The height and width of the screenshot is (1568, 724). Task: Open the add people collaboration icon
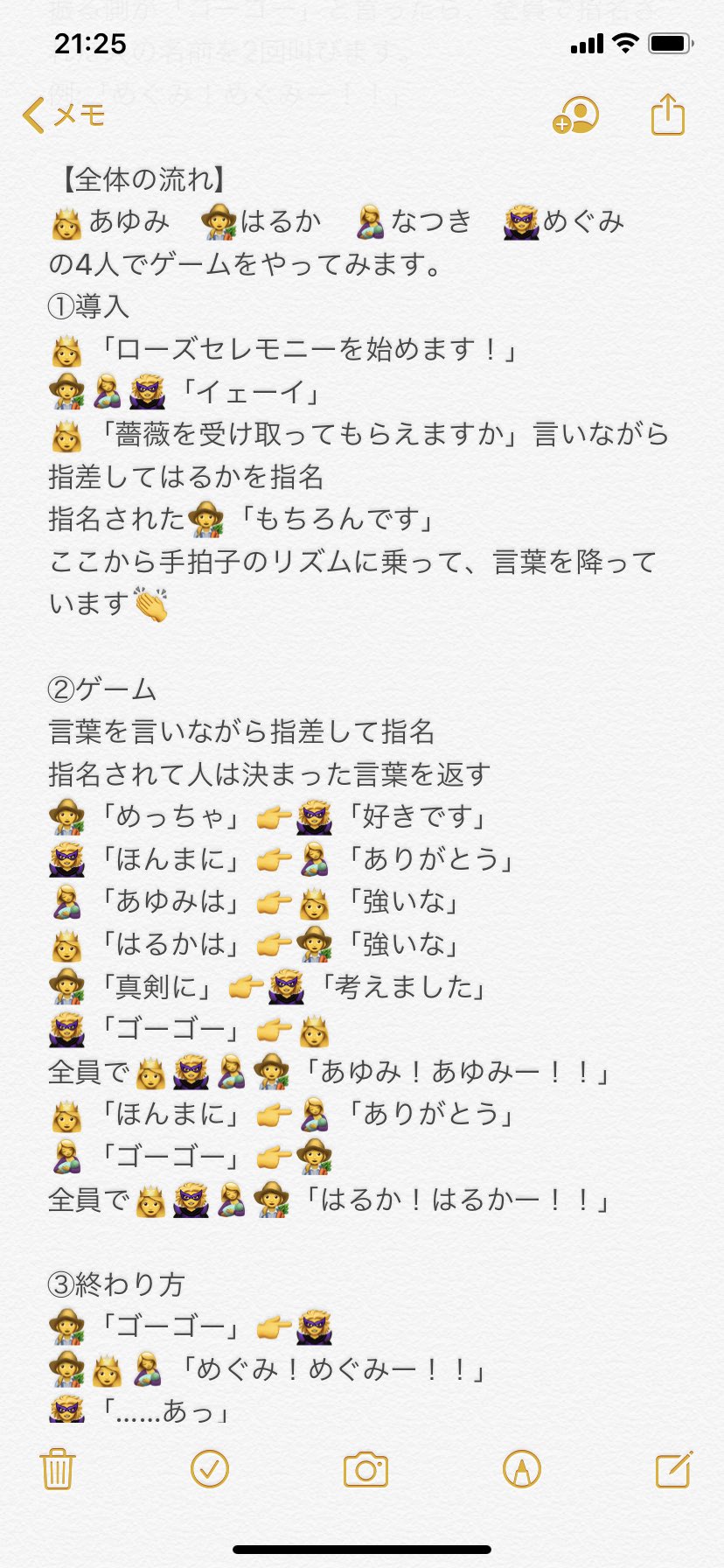coord(575,115)
